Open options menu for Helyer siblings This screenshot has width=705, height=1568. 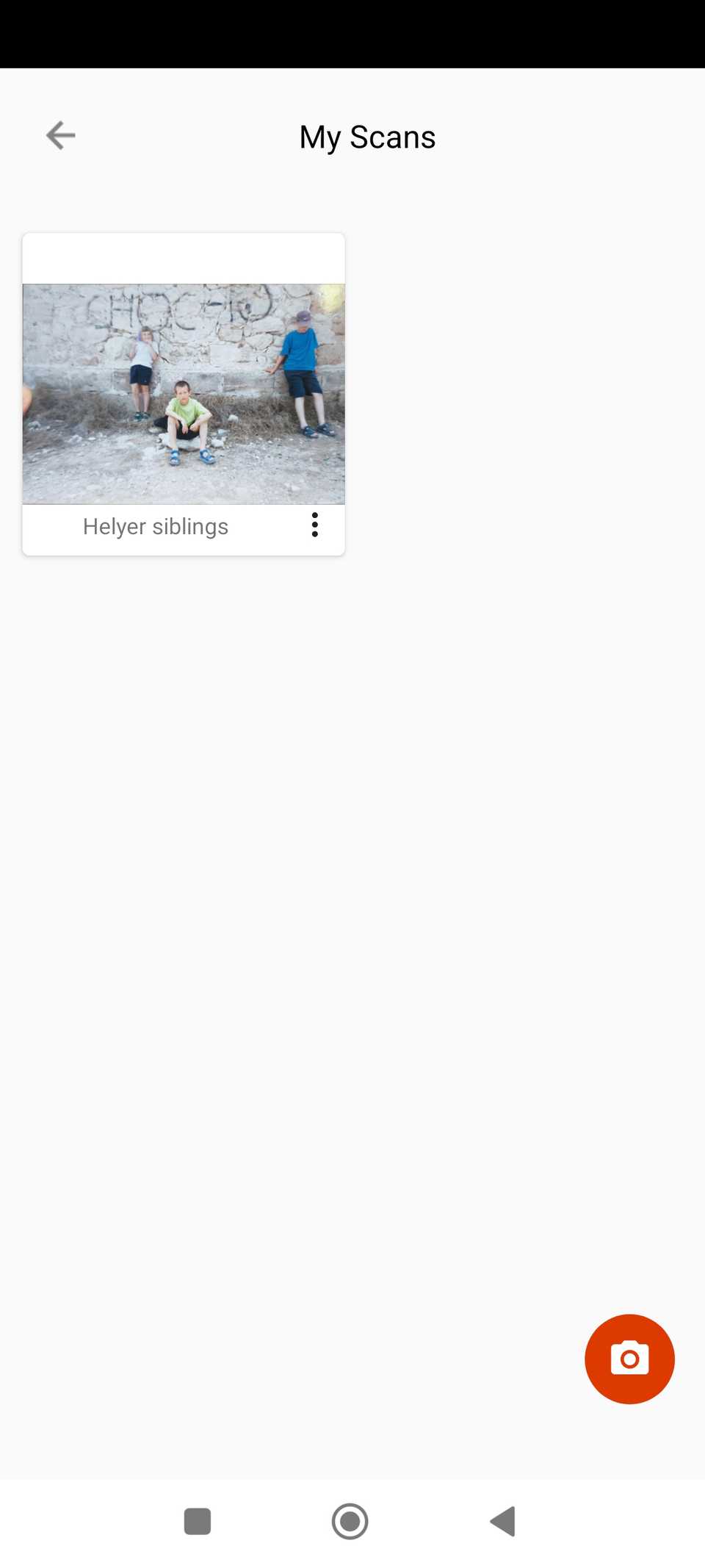[x=315, y=525]
